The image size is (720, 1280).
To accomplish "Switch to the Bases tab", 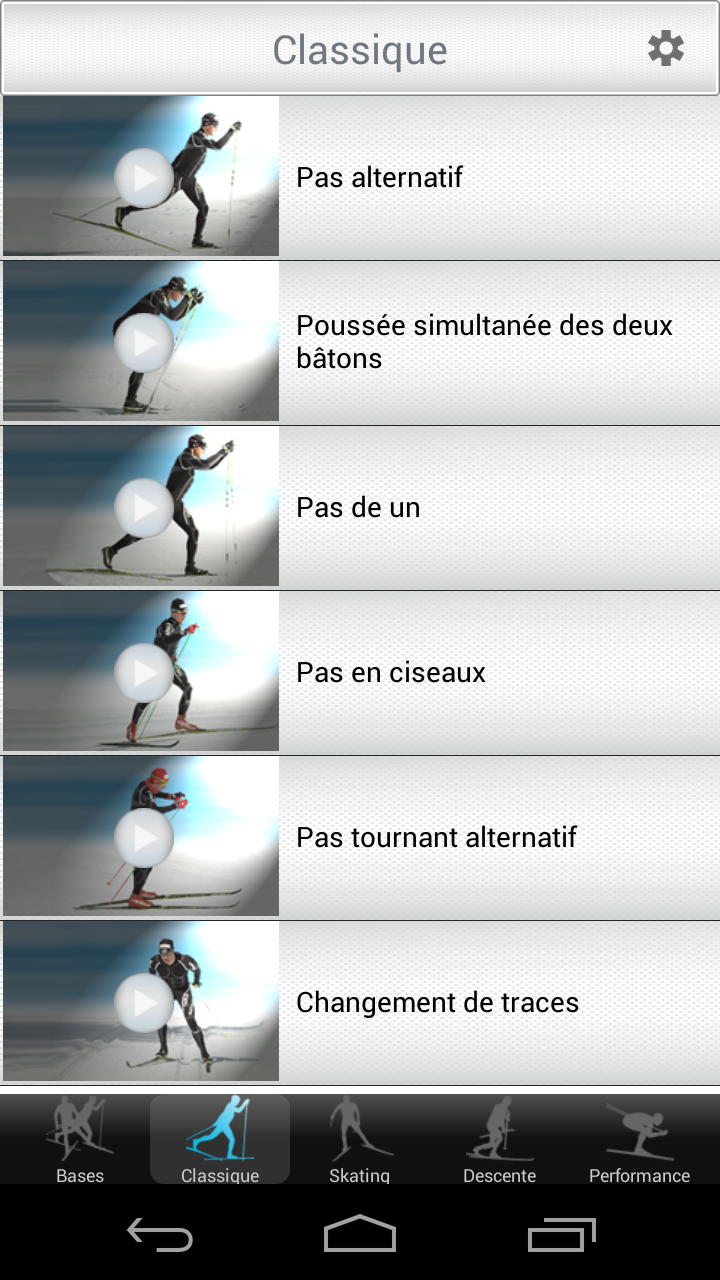I will pos(80,1140).
